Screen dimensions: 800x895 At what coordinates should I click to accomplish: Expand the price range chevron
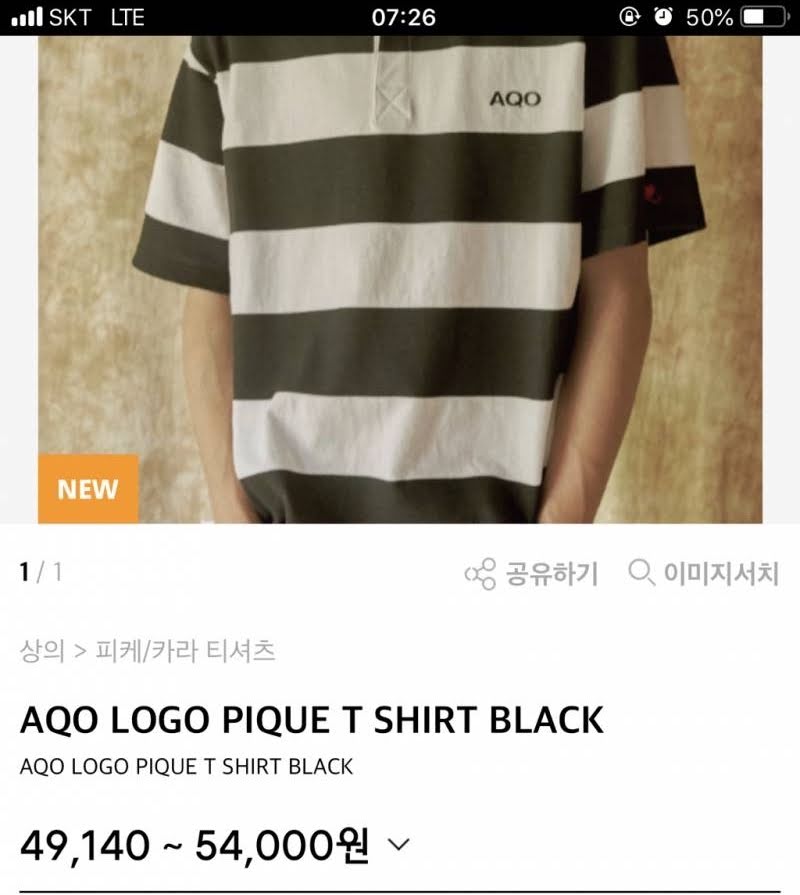click(398, 845)
